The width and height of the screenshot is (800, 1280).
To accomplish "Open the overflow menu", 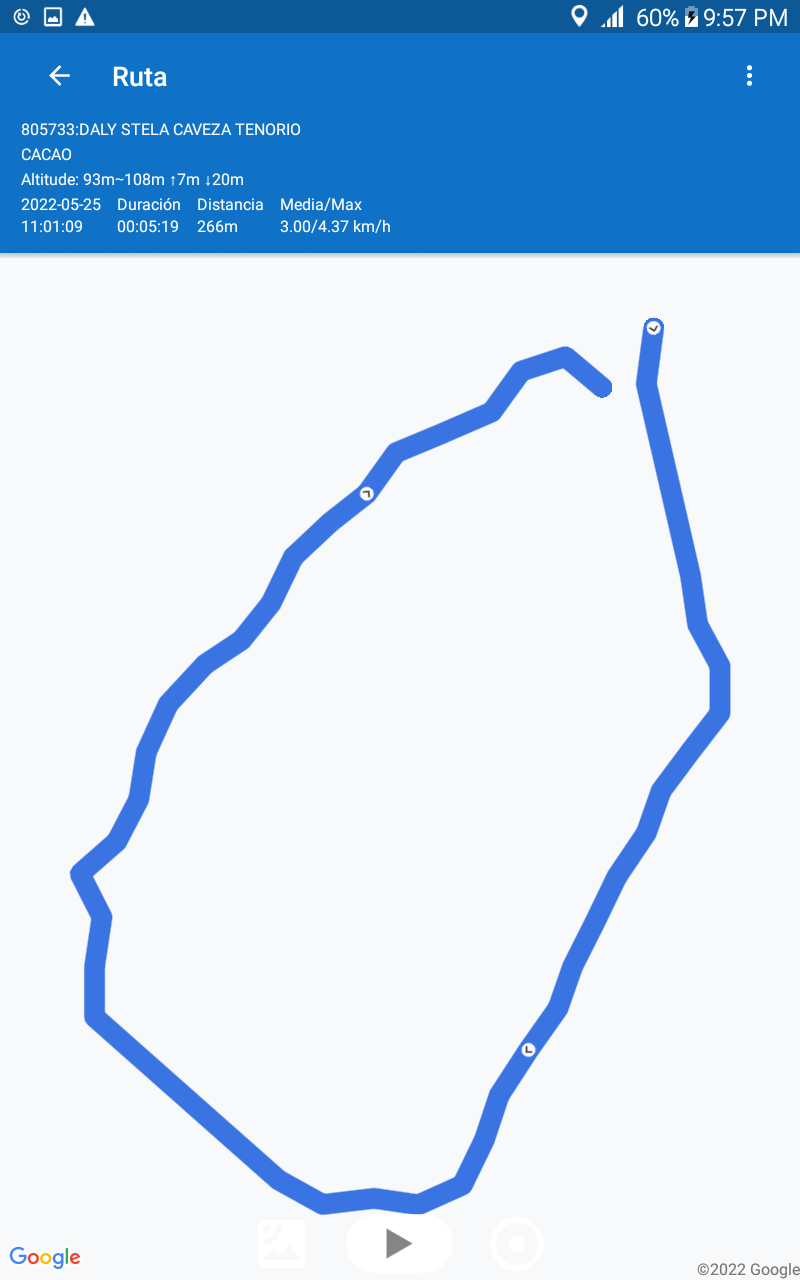I will (749, 76).
